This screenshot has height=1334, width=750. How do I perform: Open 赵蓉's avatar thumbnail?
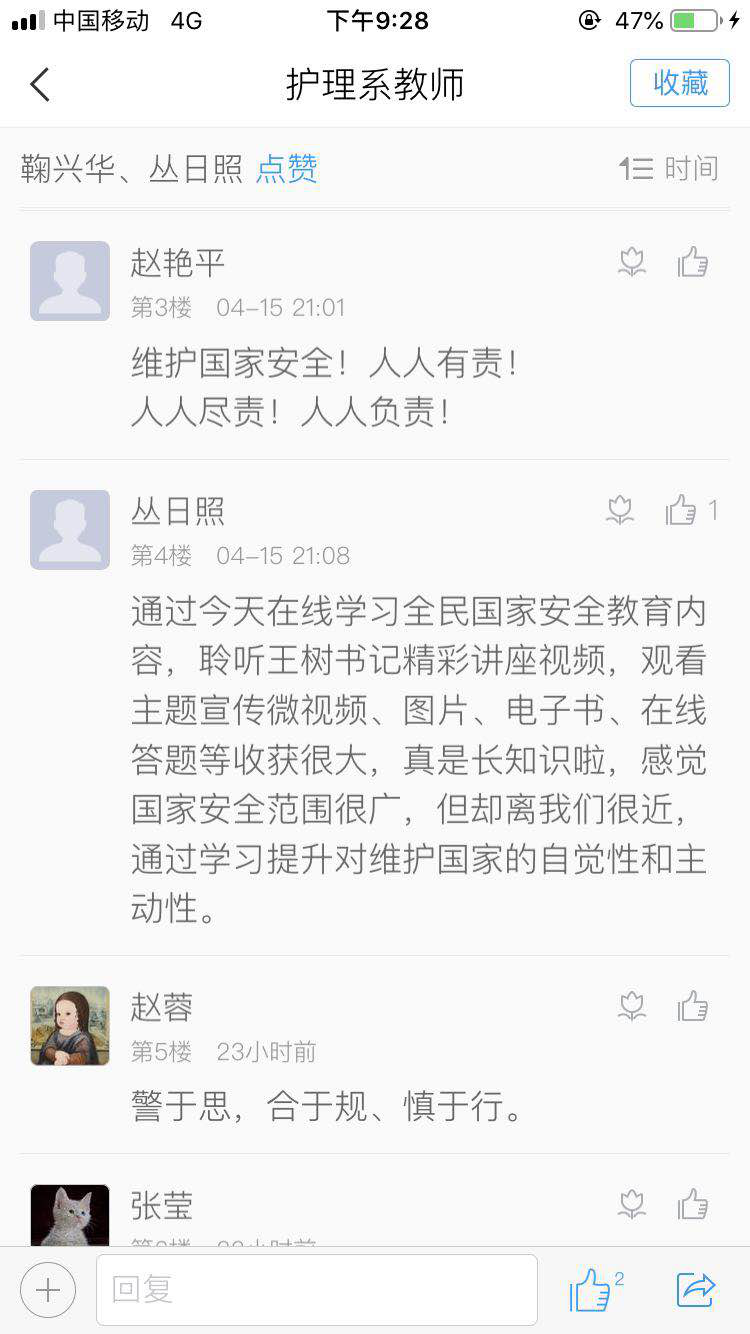point(69,1026)
